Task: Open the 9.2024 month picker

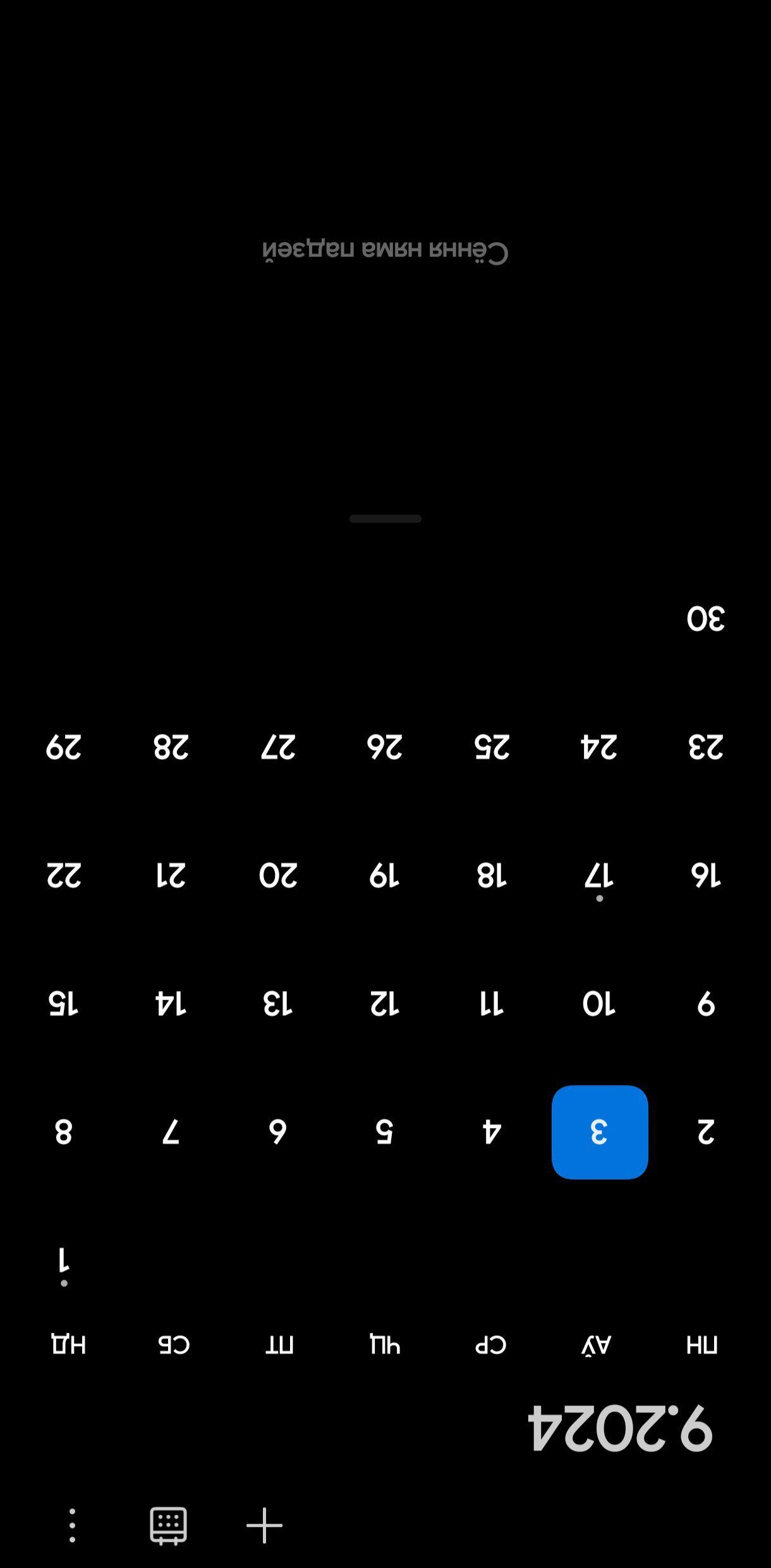Action: tap(621, 1428)
